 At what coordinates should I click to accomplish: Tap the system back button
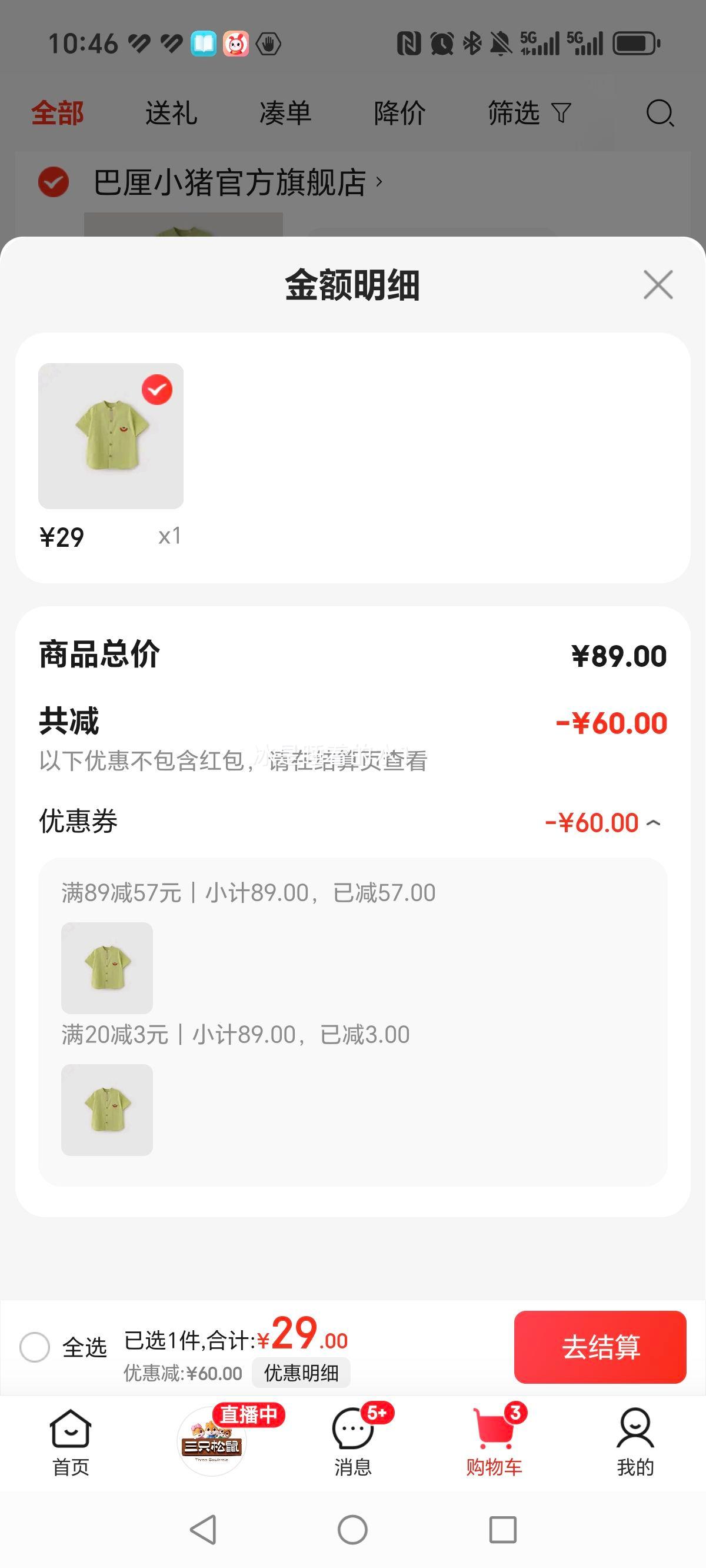(x=204, y=1529)
